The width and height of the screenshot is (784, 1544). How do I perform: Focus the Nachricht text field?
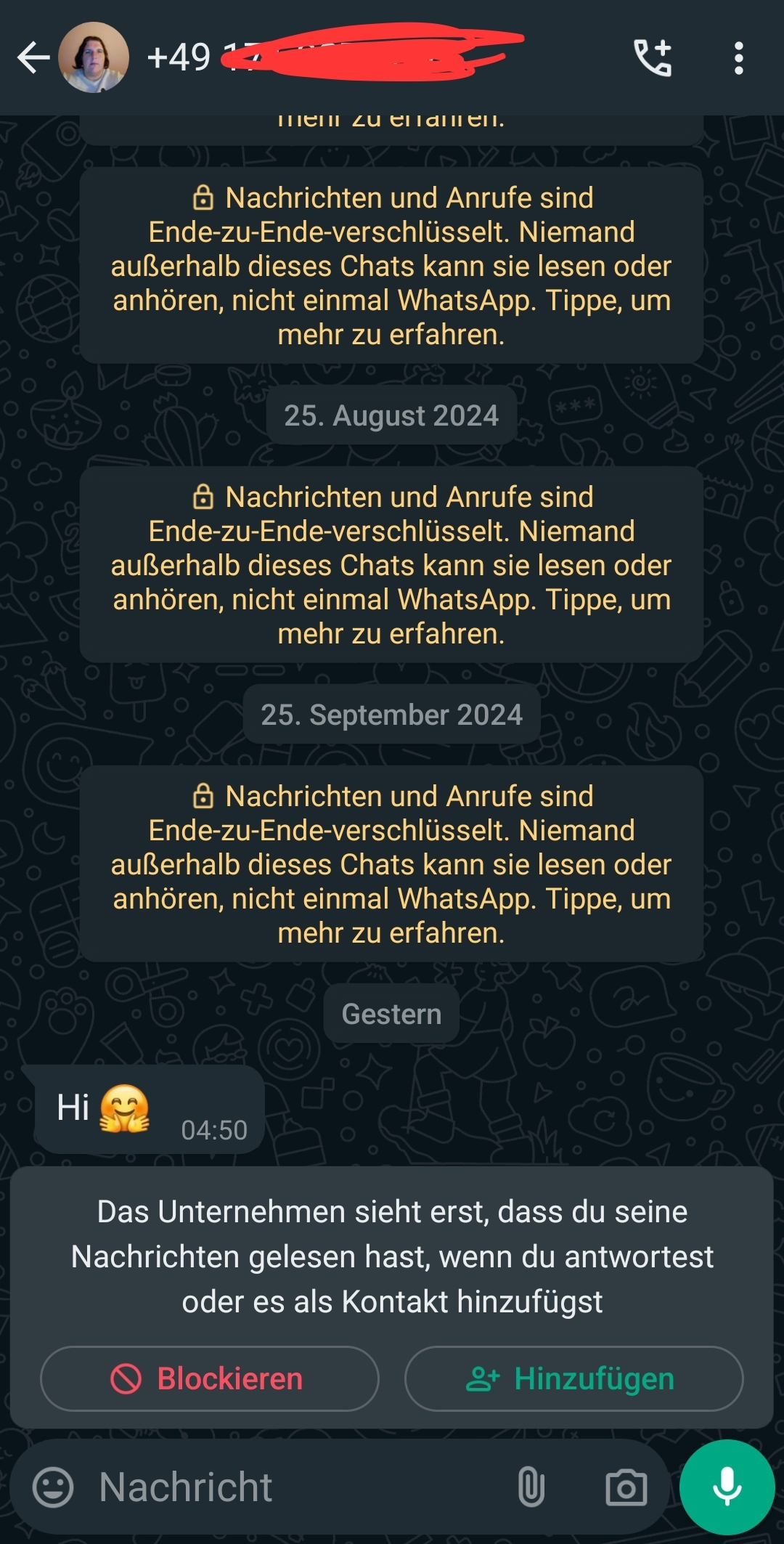pos(290,1487)
